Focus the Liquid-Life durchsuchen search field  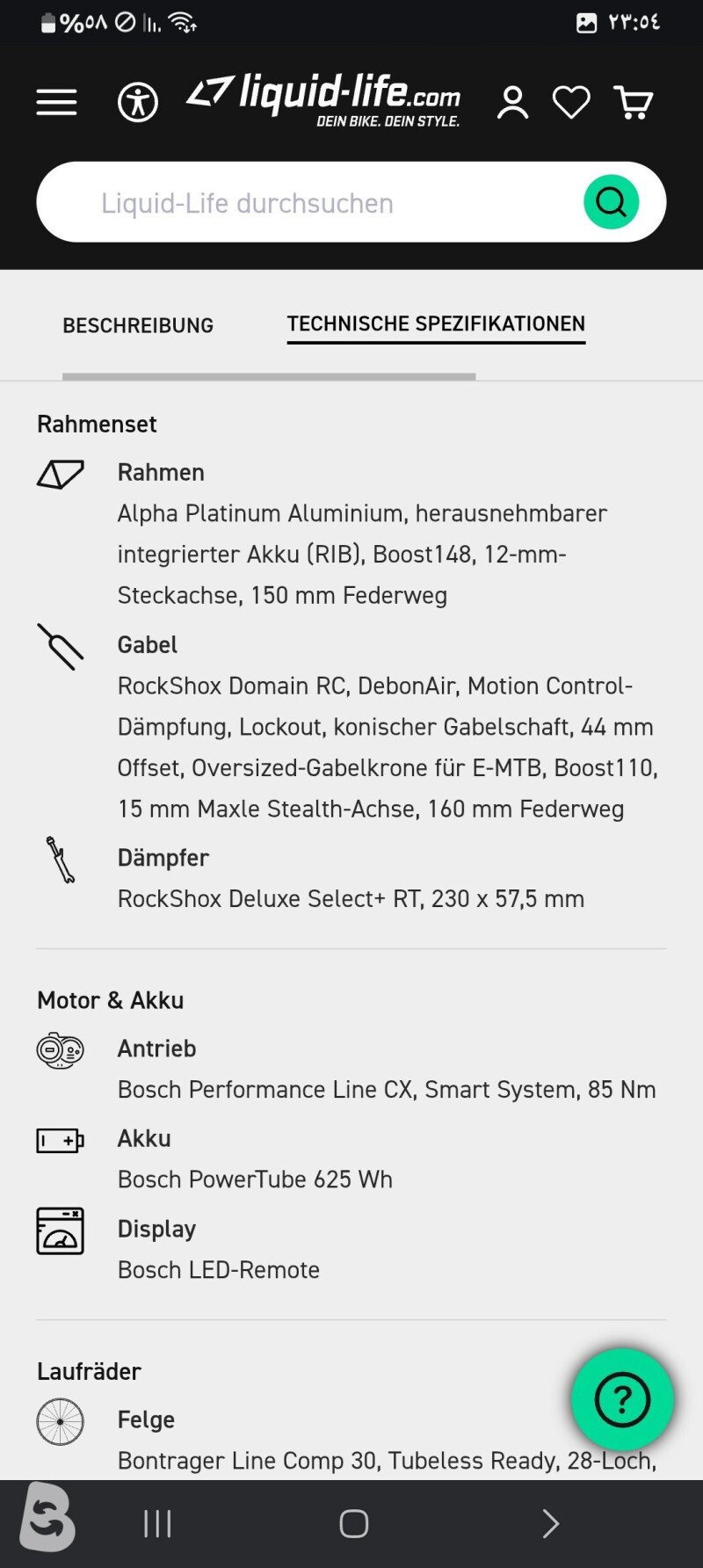click(x=308, y=202)
